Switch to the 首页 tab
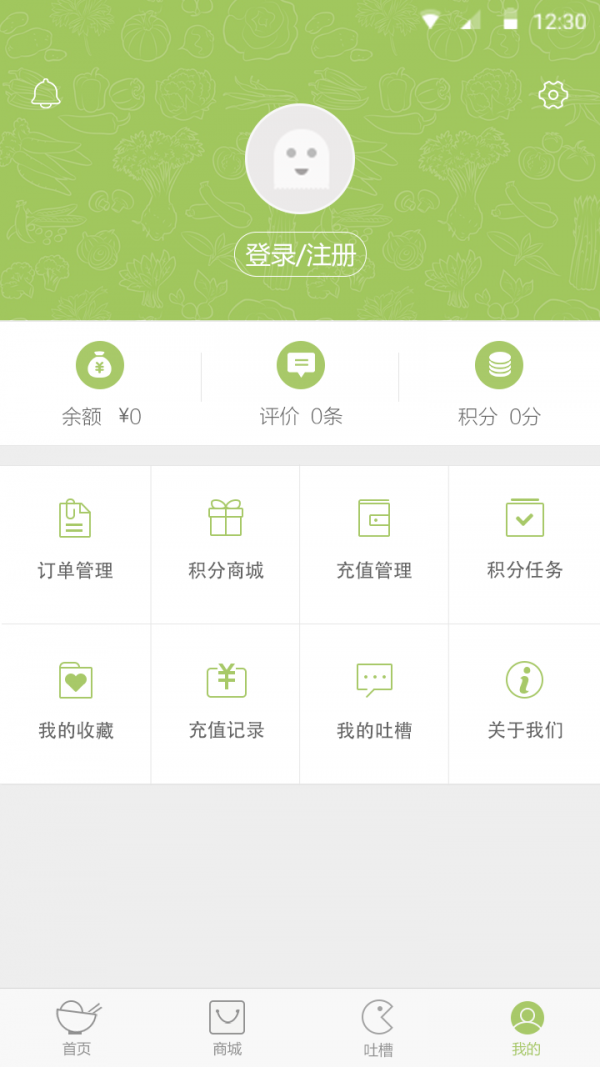Screen dimensions: 600x1067 coord(77,1028)
